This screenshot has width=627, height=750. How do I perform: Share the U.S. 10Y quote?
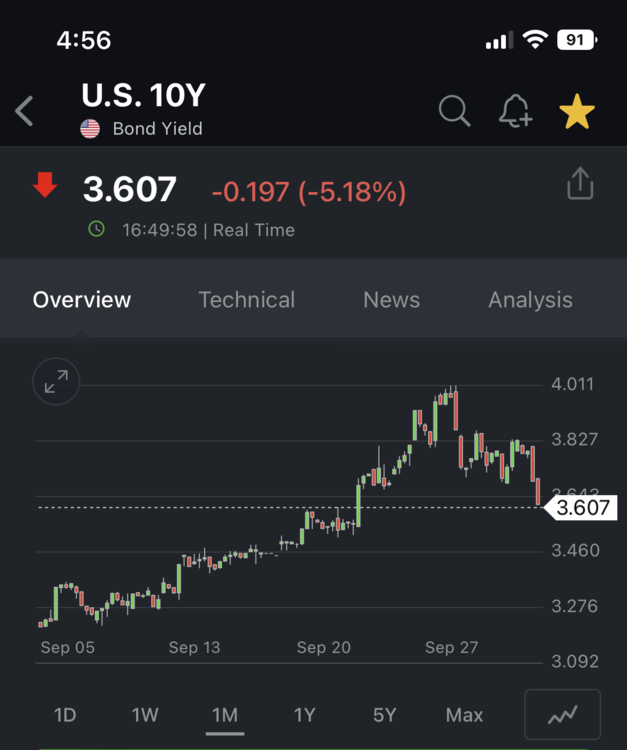580,184
